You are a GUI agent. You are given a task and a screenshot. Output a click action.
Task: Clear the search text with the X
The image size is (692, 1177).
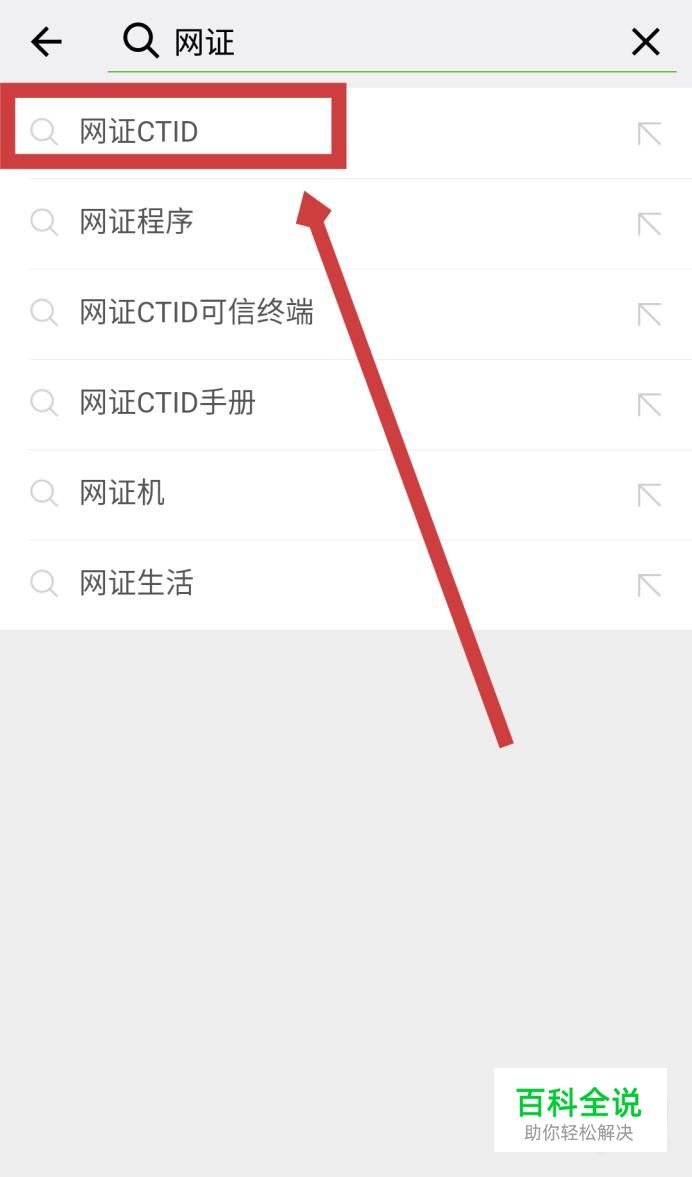(x=645, y=42)
